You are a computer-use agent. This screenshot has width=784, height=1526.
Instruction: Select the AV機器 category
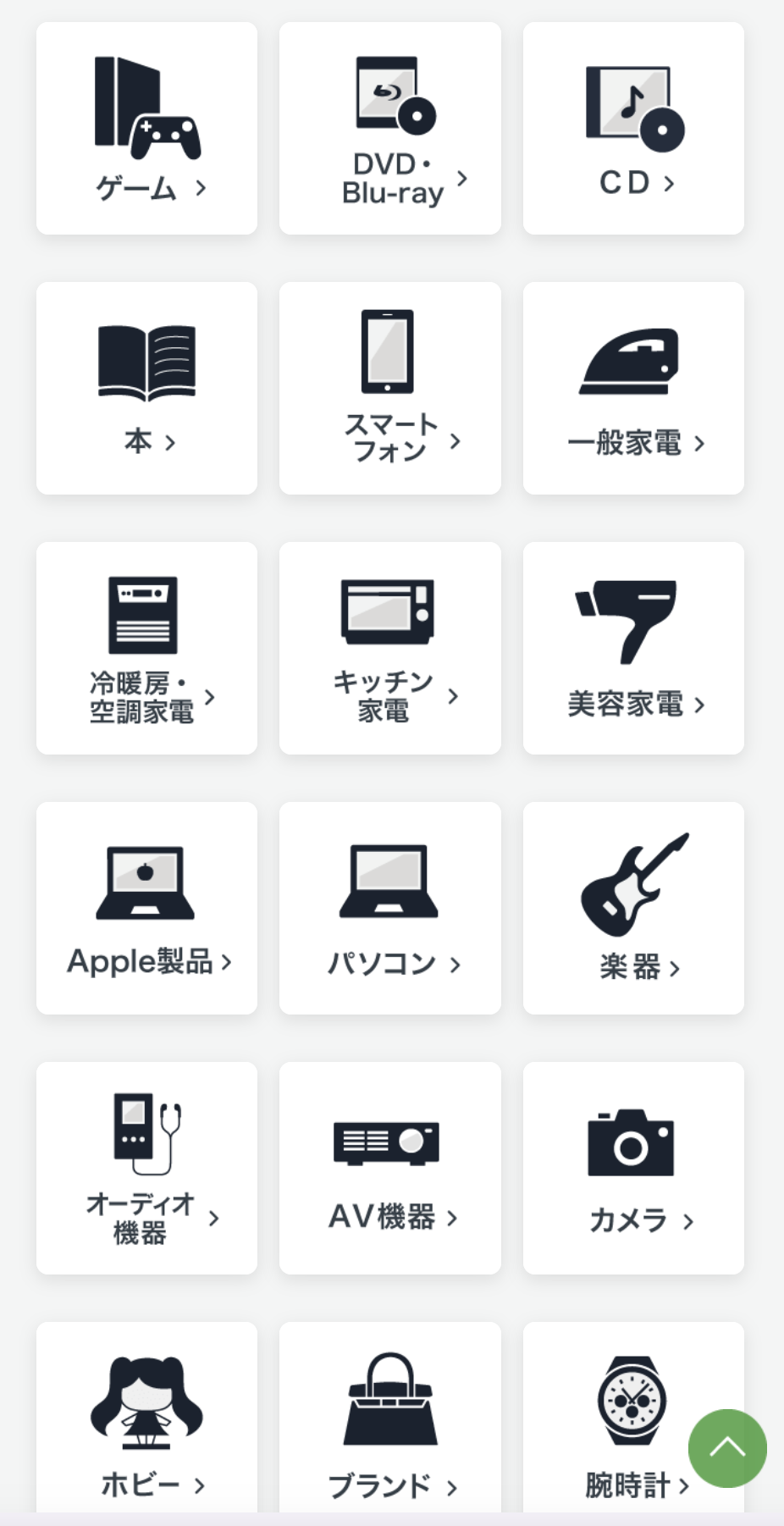click(x=389, y=1169)
